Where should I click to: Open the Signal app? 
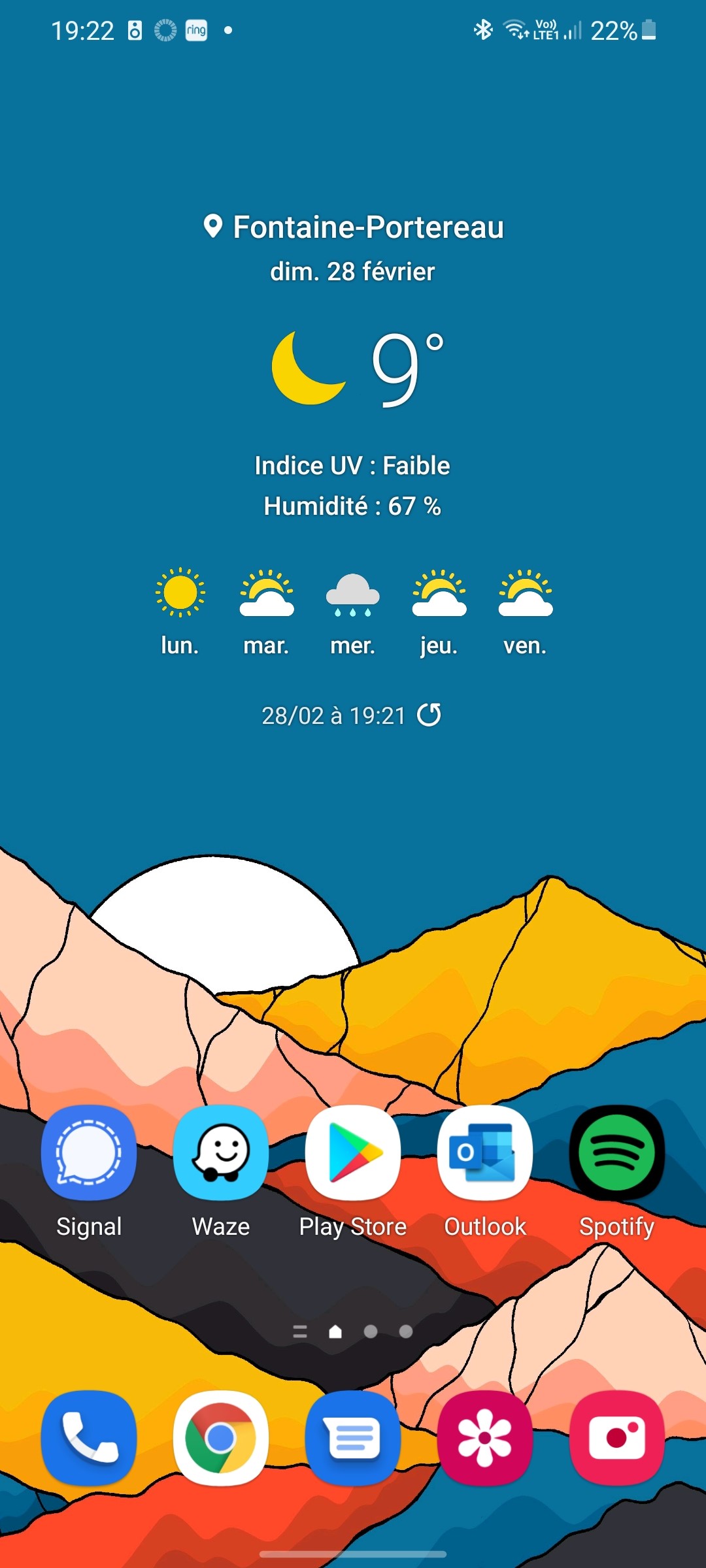click(x=89, y=1152)
